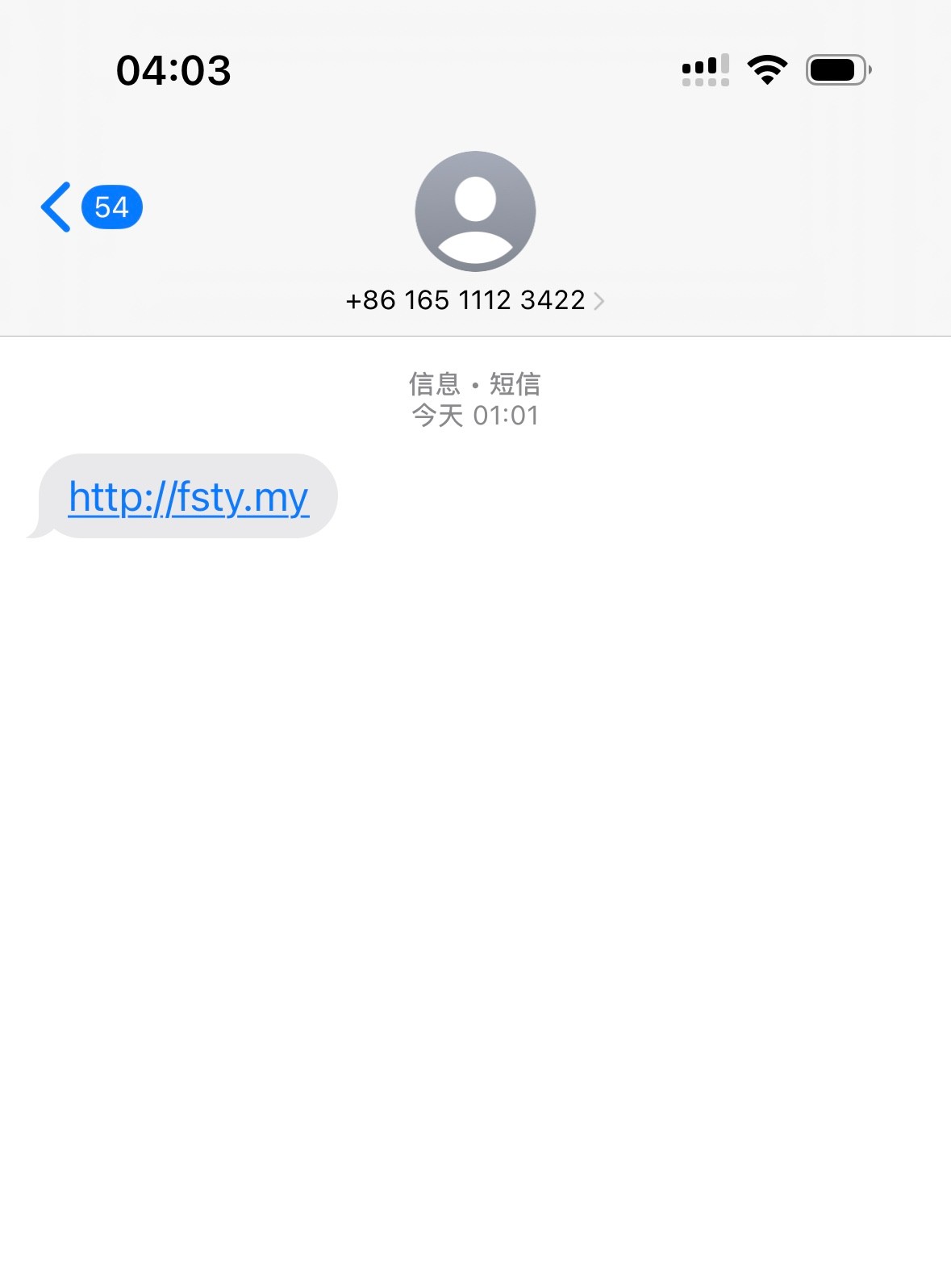Viewport: 951px width, 1288px height.
Task: Open contact details for +86 165 1112 3422
Action: [x=474, y=299]
